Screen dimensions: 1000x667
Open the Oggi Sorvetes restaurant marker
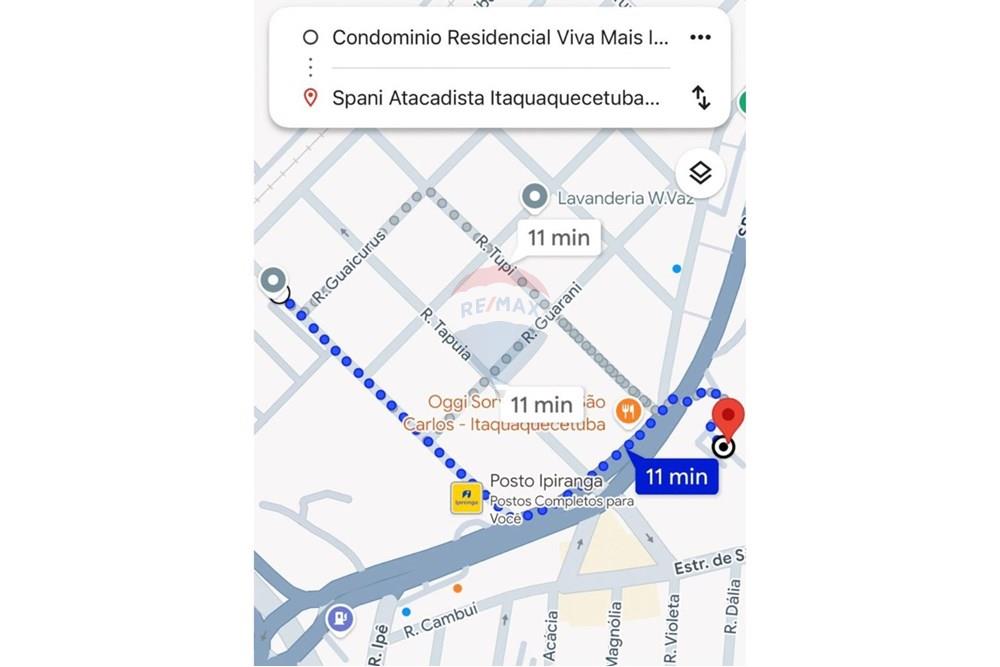[628, 409]
